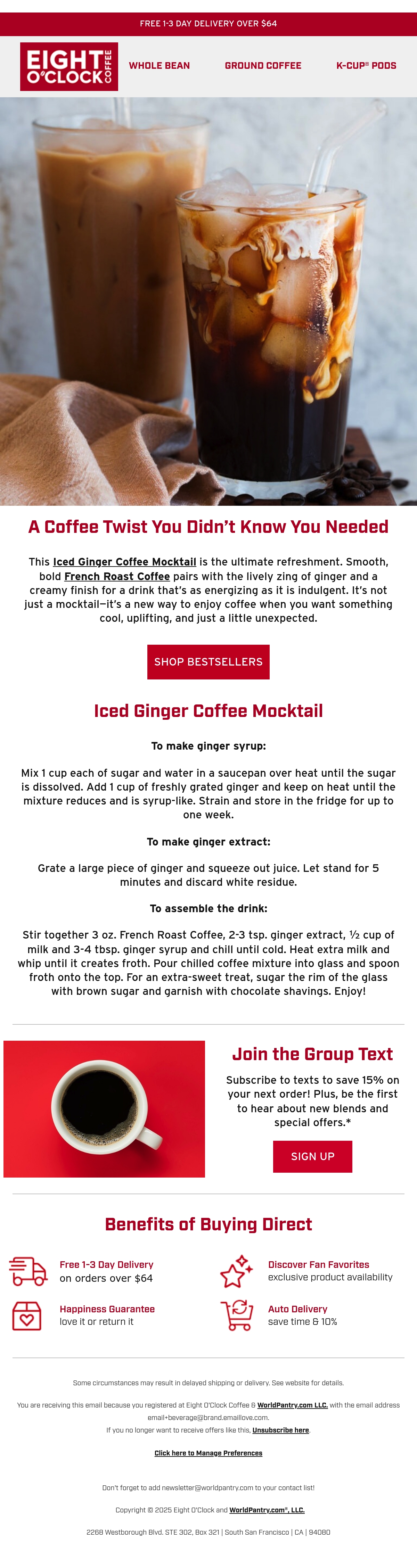Tap Unsubscribe here
This screenshot has width=417, height=1568.
tap(281, 1430)
